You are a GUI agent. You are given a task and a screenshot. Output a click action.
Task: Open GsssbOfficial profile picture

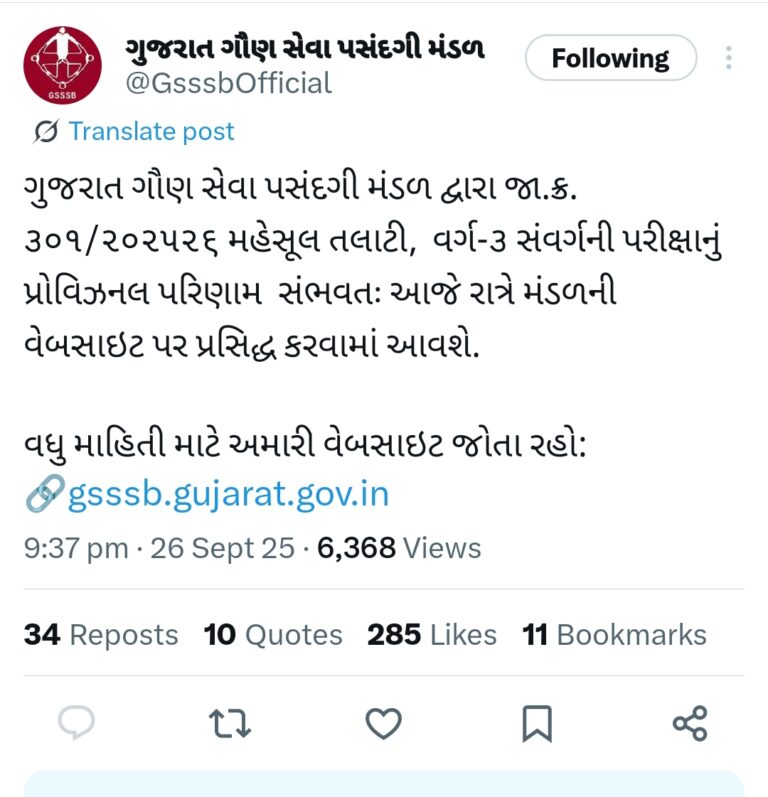(x=62, y=65)
